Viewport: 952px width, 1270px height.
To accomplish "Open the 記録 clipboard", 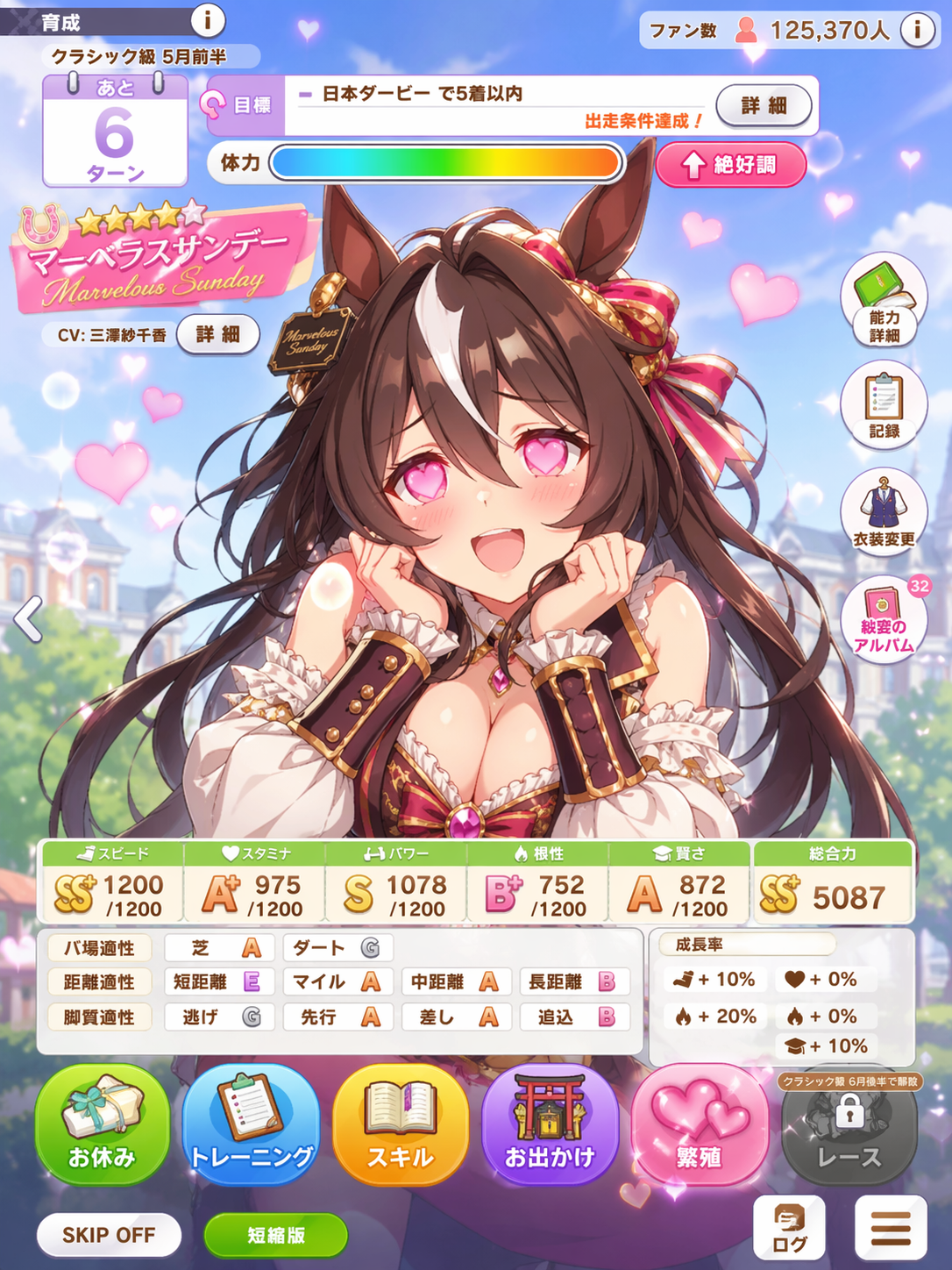I will [884, 407].
